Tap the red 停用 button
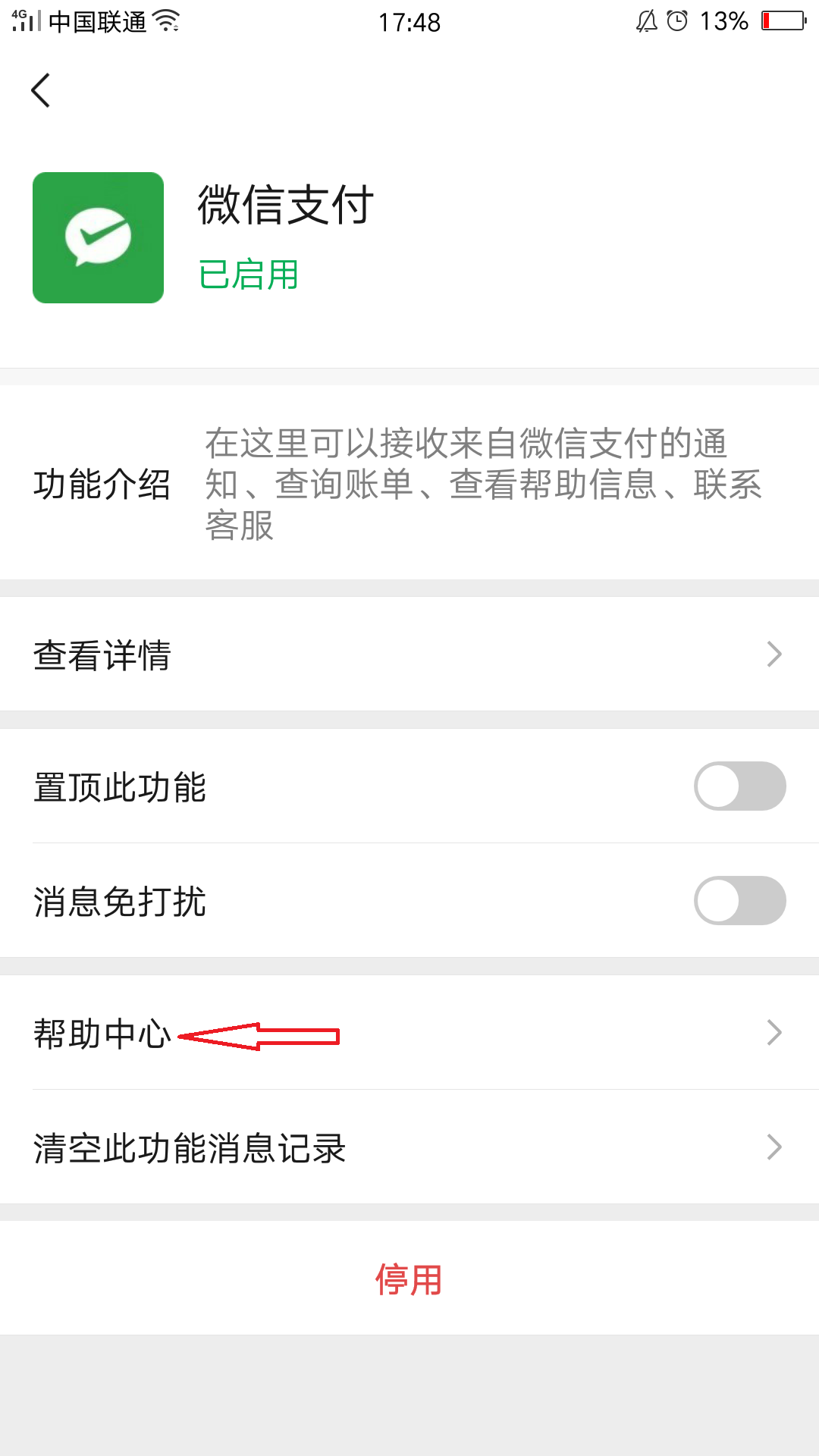819x1456 pixels. 409,1279
